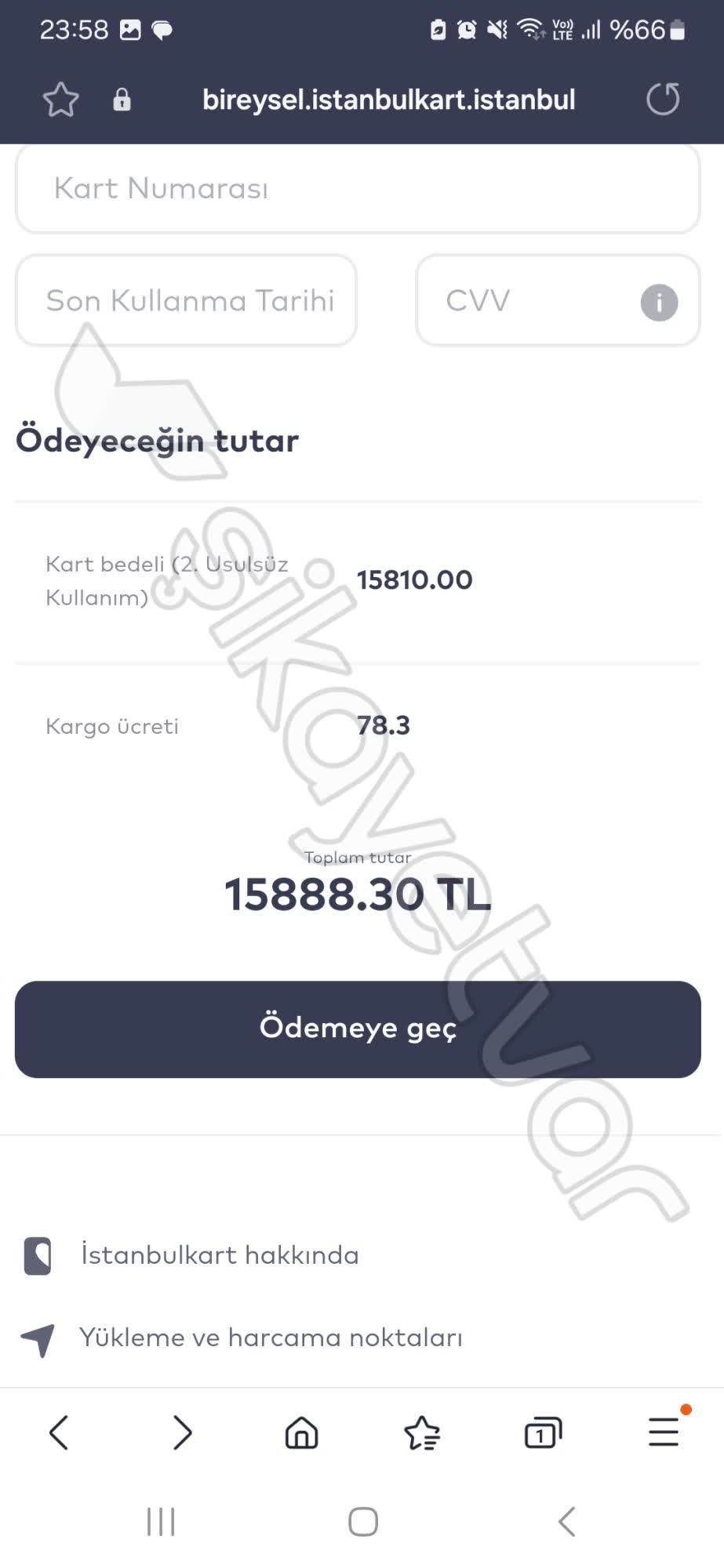Open the browser menu with the orange dot

[663, 1432]
